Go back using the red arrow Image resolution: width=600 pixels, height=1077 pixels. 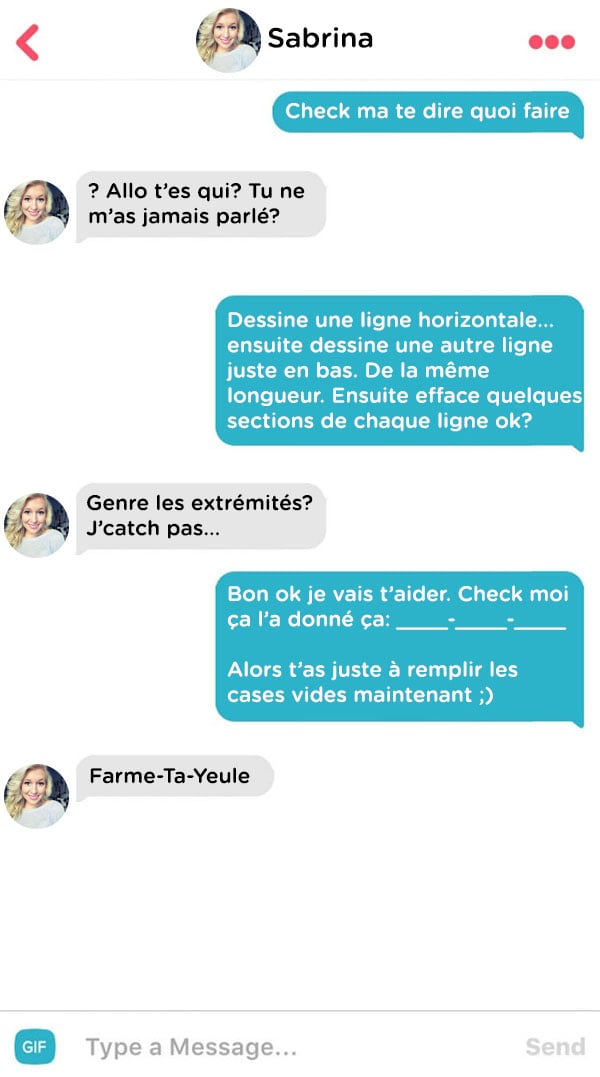pyautogui.click(x=28, y=42)
